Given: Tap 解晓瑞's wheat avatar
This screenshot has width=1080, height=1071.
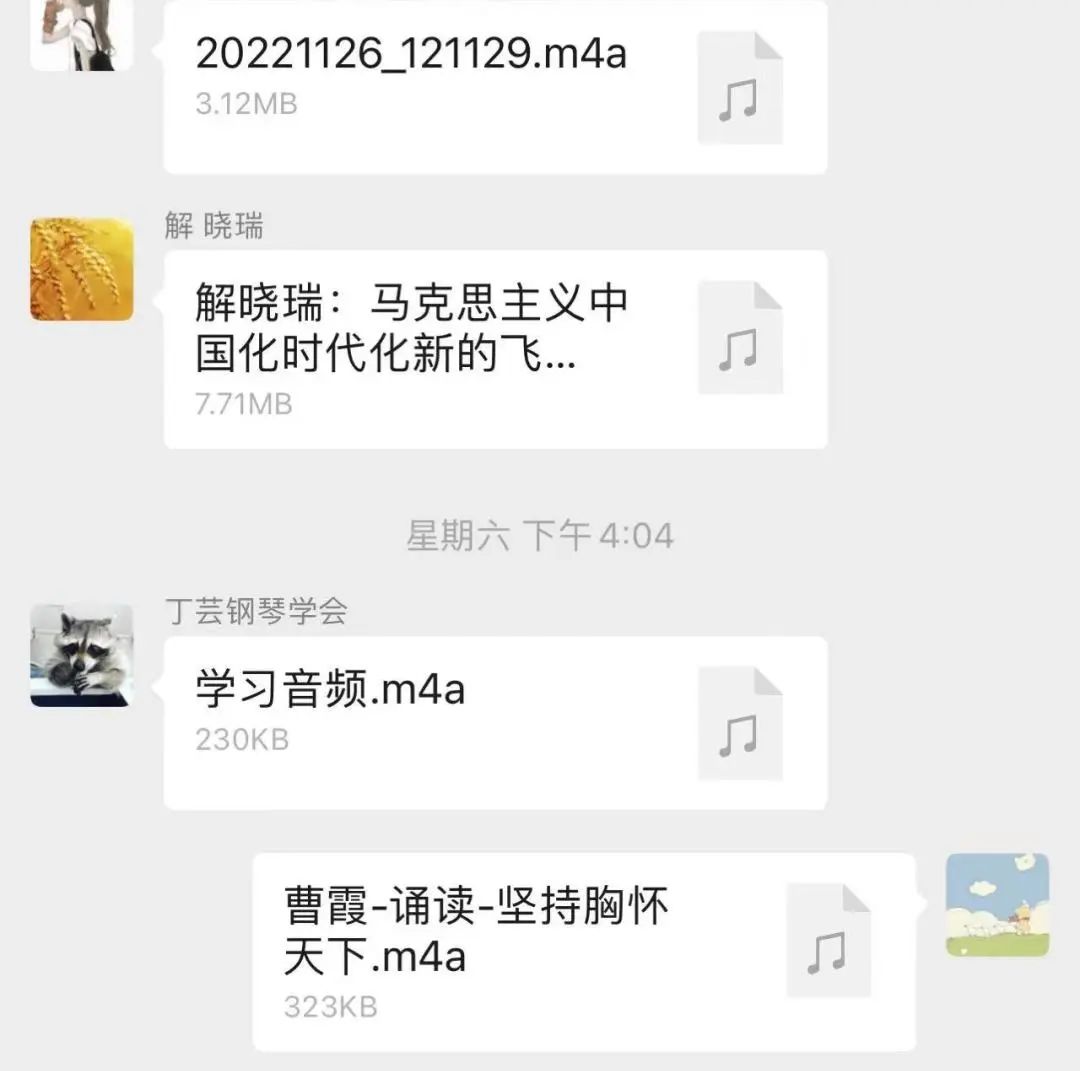Looking at the screenshot, I should click(81, 269).
